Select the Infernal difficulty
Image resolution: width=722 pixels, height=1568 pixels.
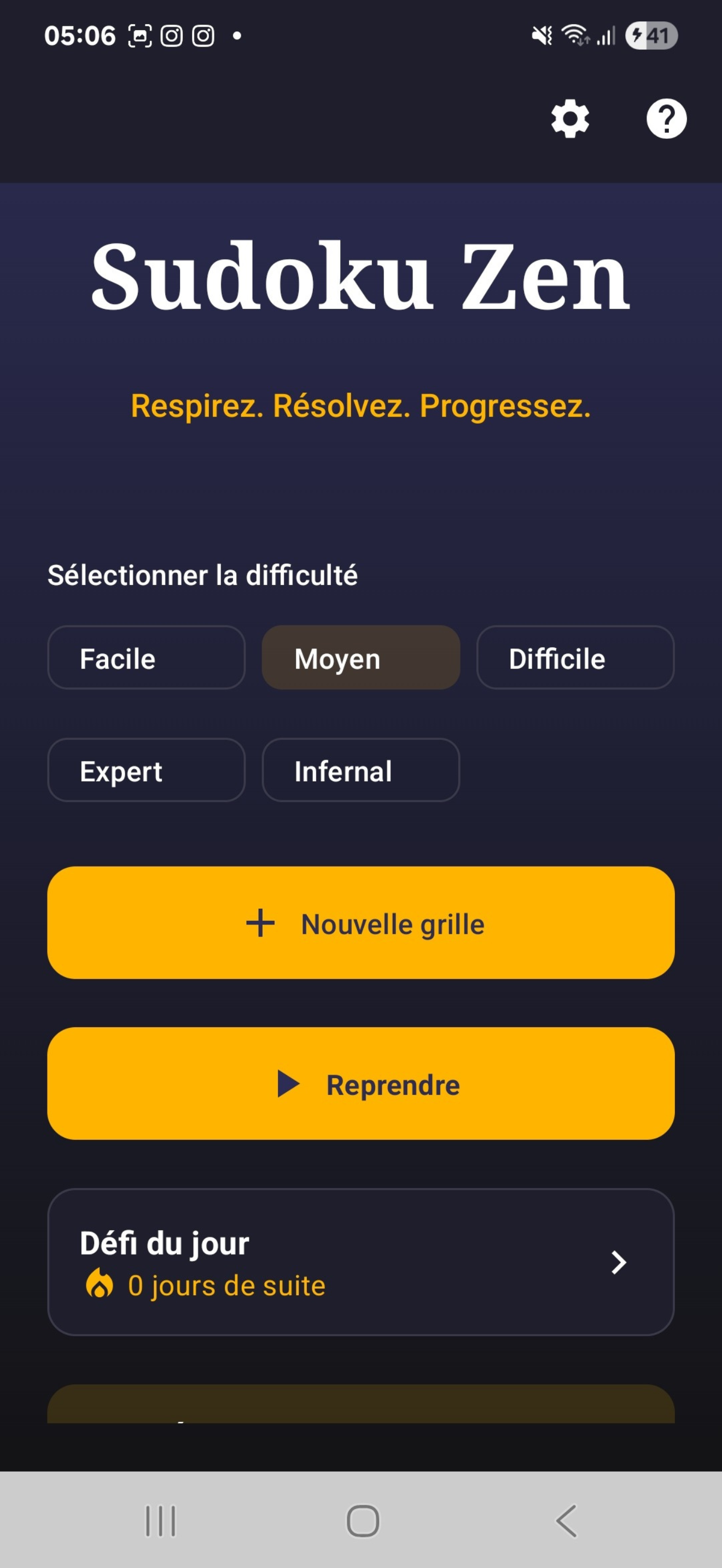tap(360, 770)
